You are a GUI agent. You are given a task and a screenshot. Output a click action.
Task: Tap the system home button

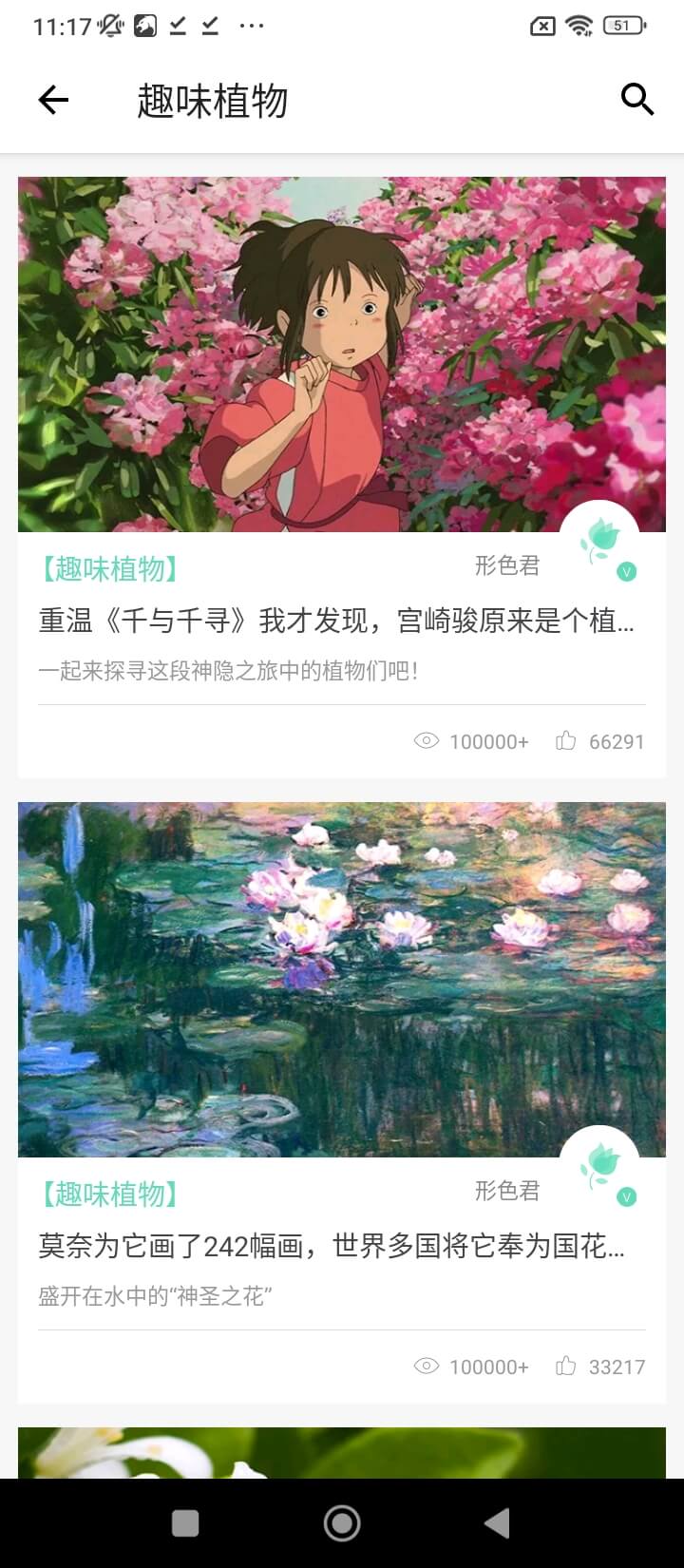pyautogui.click(x=342, y=1523)
